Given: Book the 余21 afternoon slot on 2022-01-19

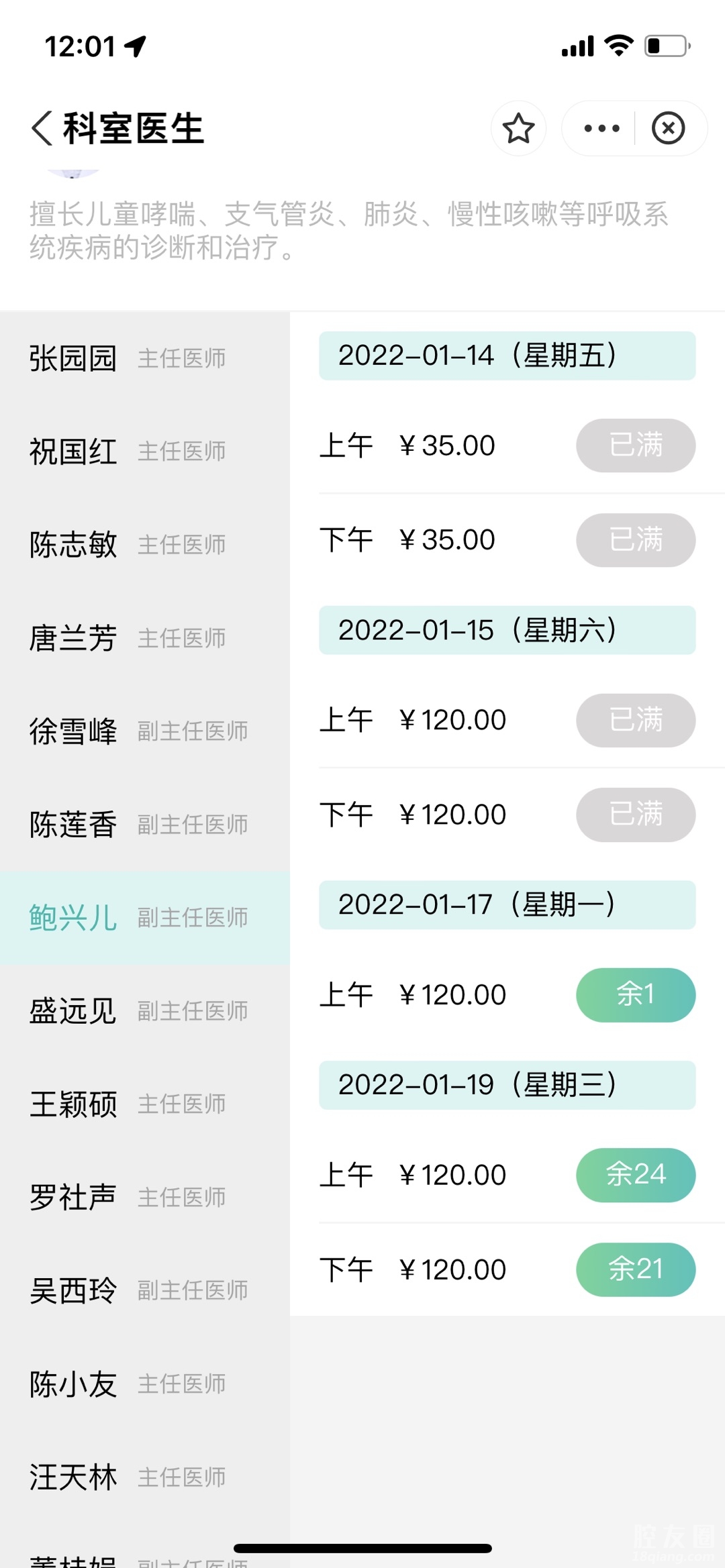Looking at the screenshot, I should pyautogui.click(x=635, y=1269).
